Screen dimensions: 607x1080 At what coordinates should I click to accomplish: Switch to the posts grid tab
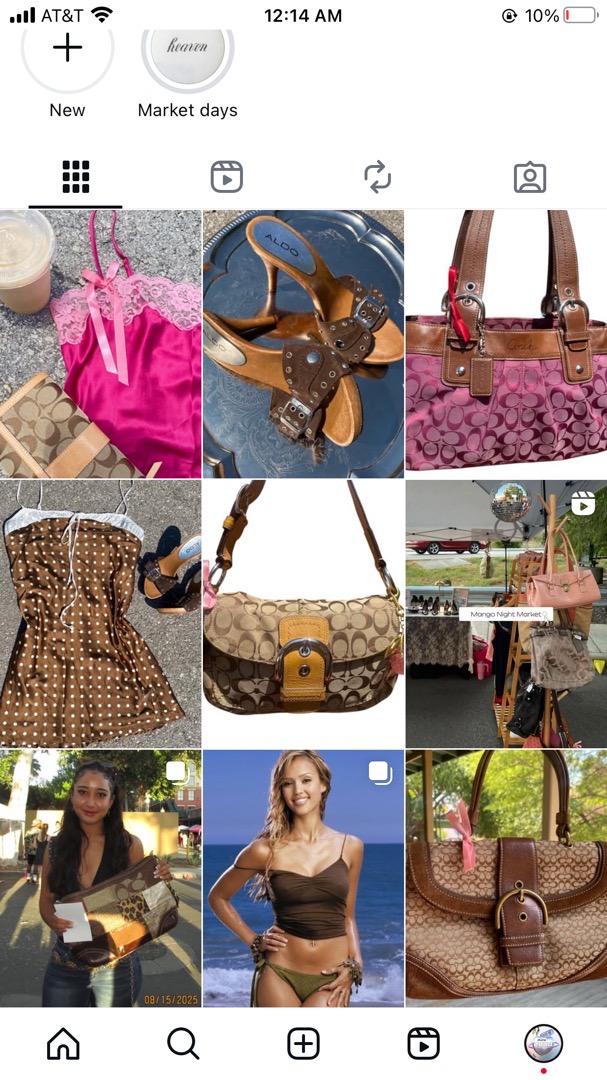click(x=76, y=177)
